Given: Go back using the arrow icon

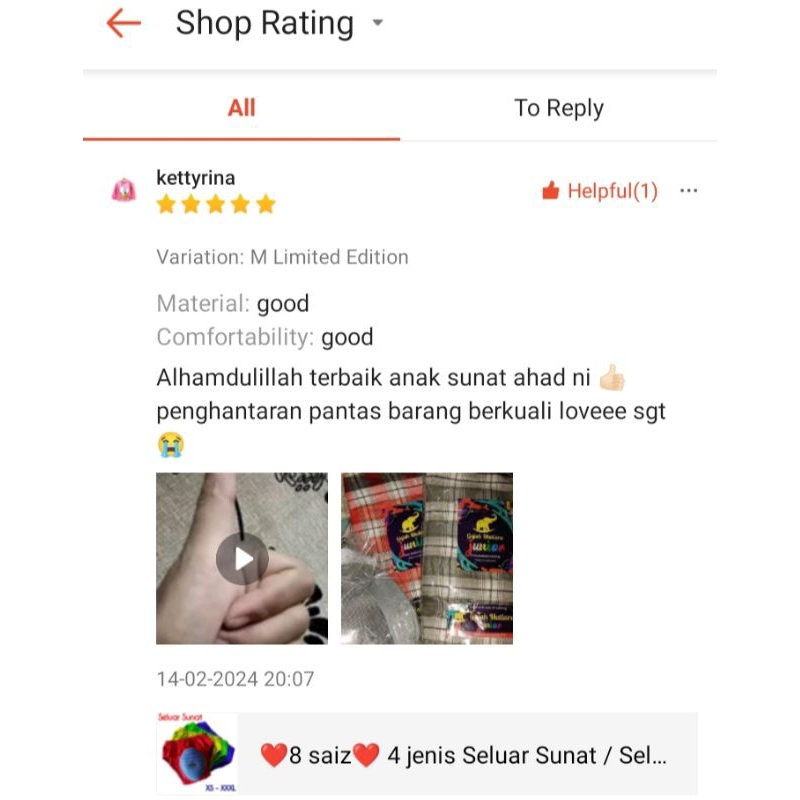Looking at the screenshot, I should pos(124,23).
